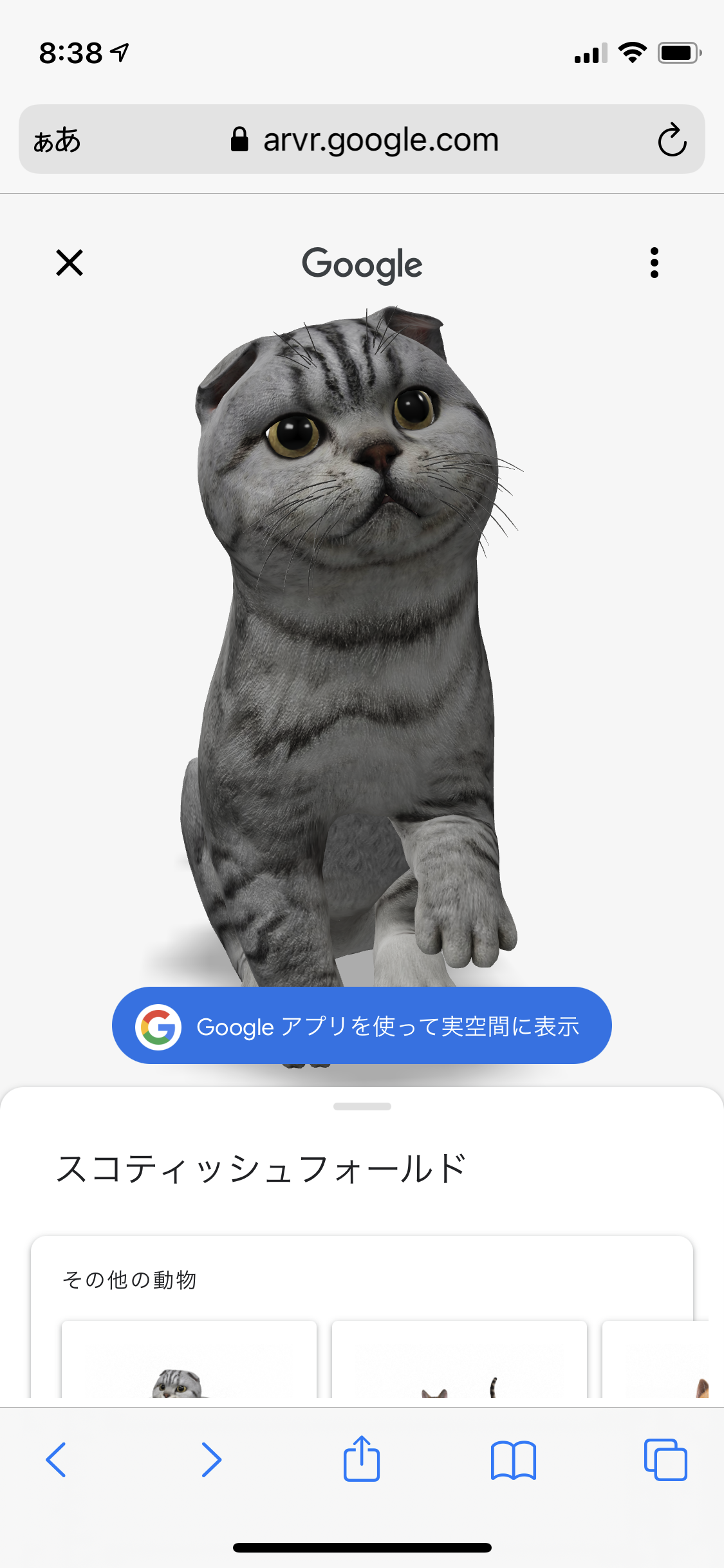Open the second animal card under その他の動物
Screen dimensions: 724x1568
[x=459, y=1359]
